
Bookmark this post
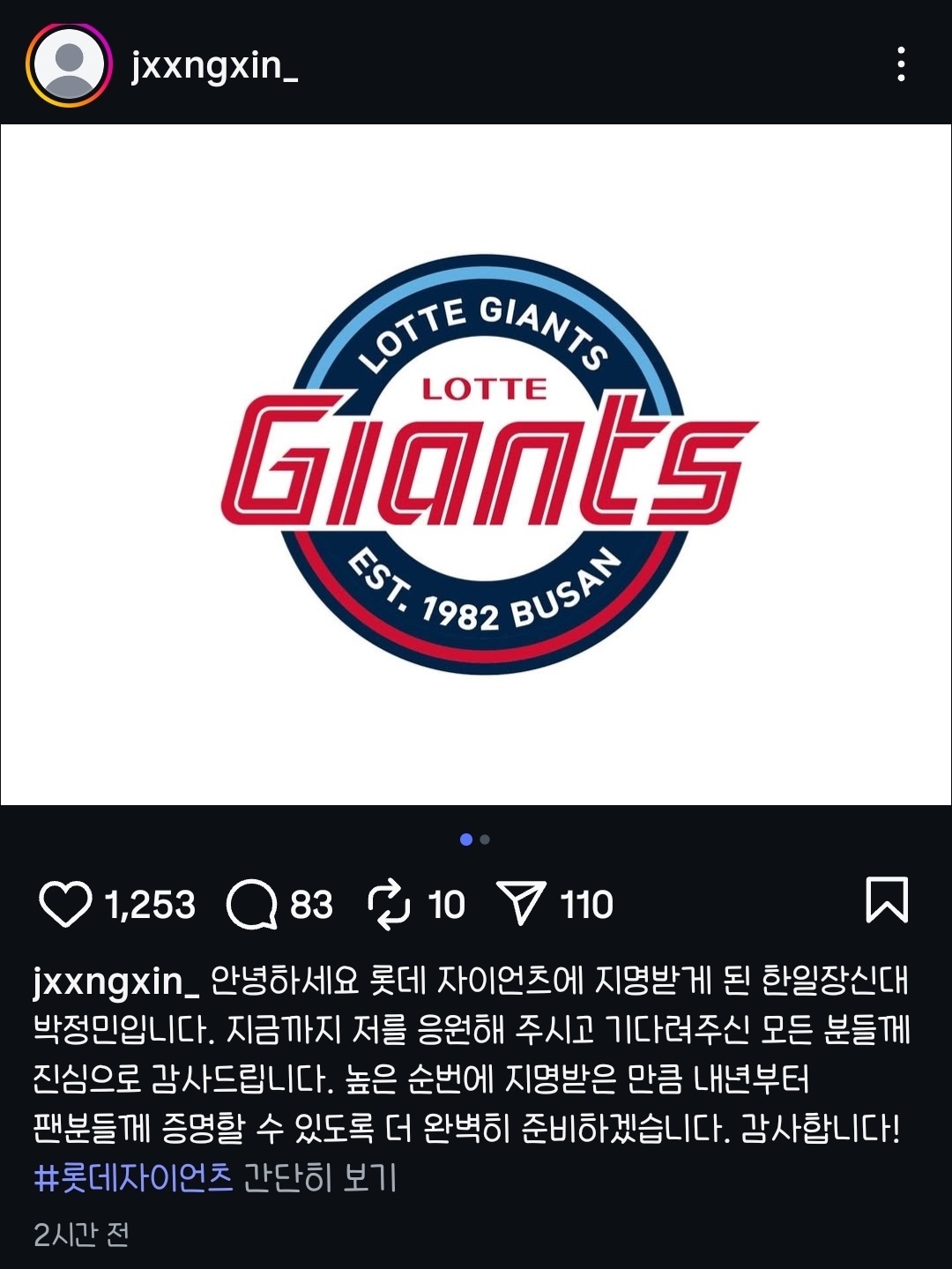click(886, 900)
